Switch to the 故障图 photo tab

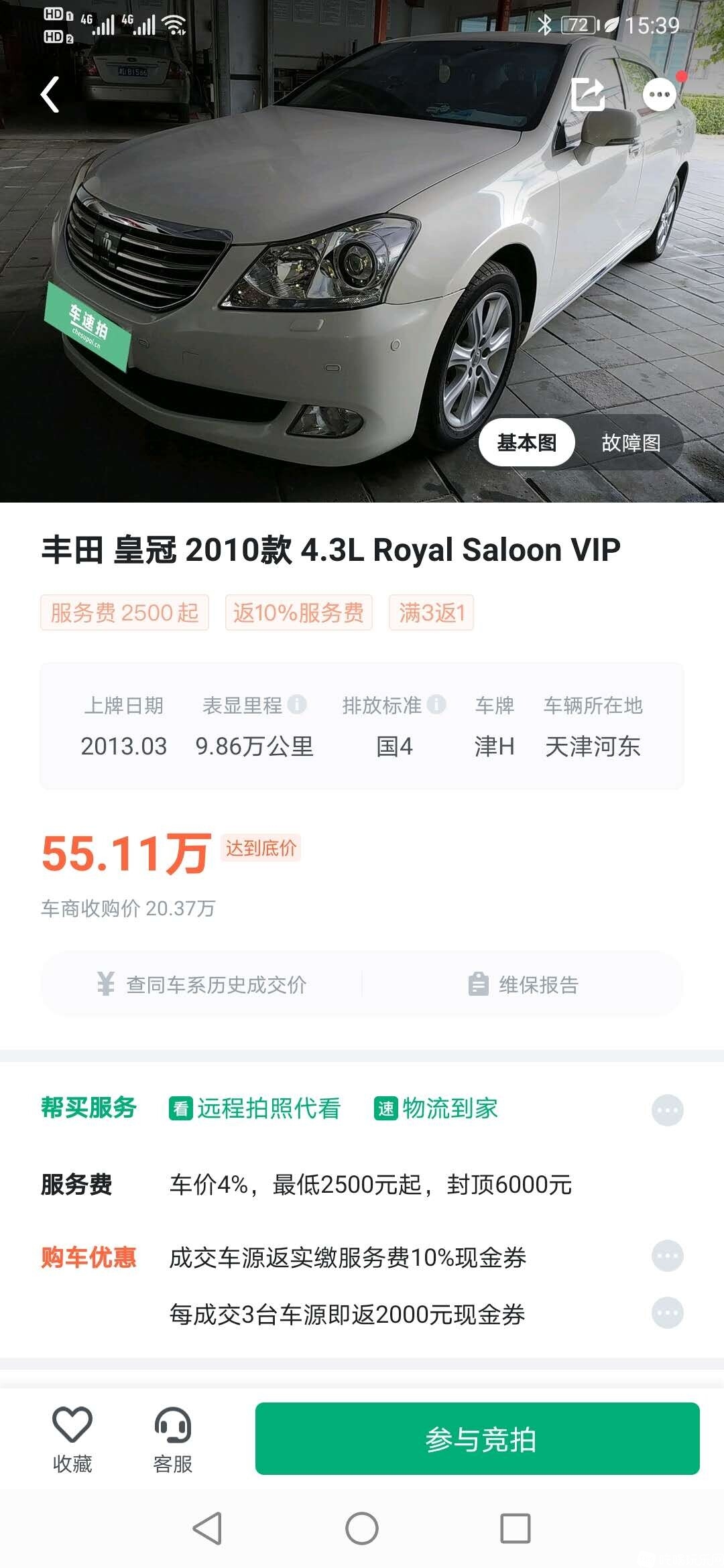[630, 443]
